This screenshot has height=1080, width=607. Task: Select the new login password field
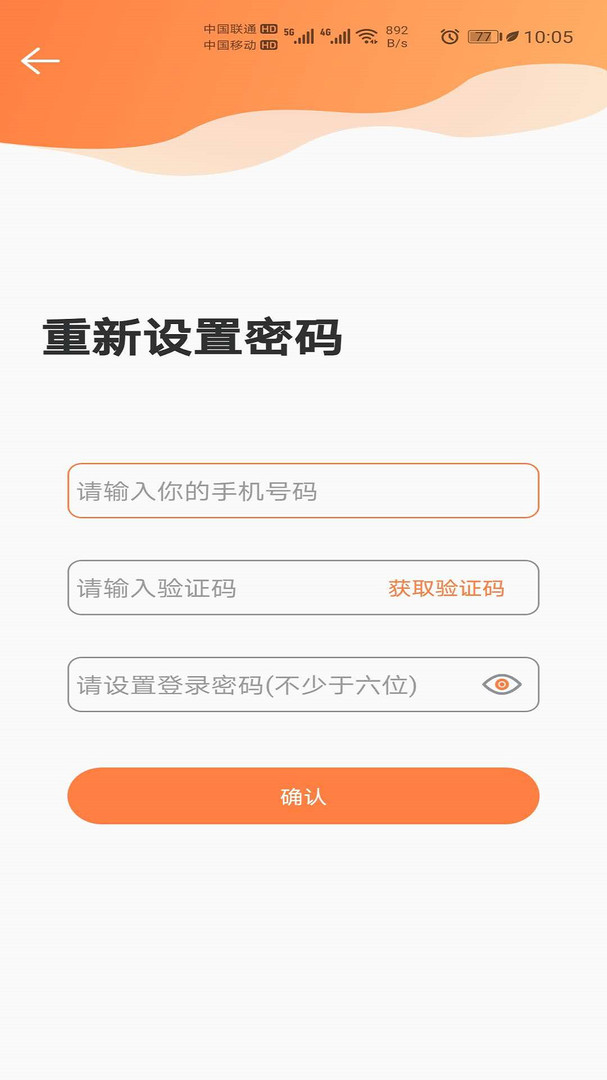[270, 685]
